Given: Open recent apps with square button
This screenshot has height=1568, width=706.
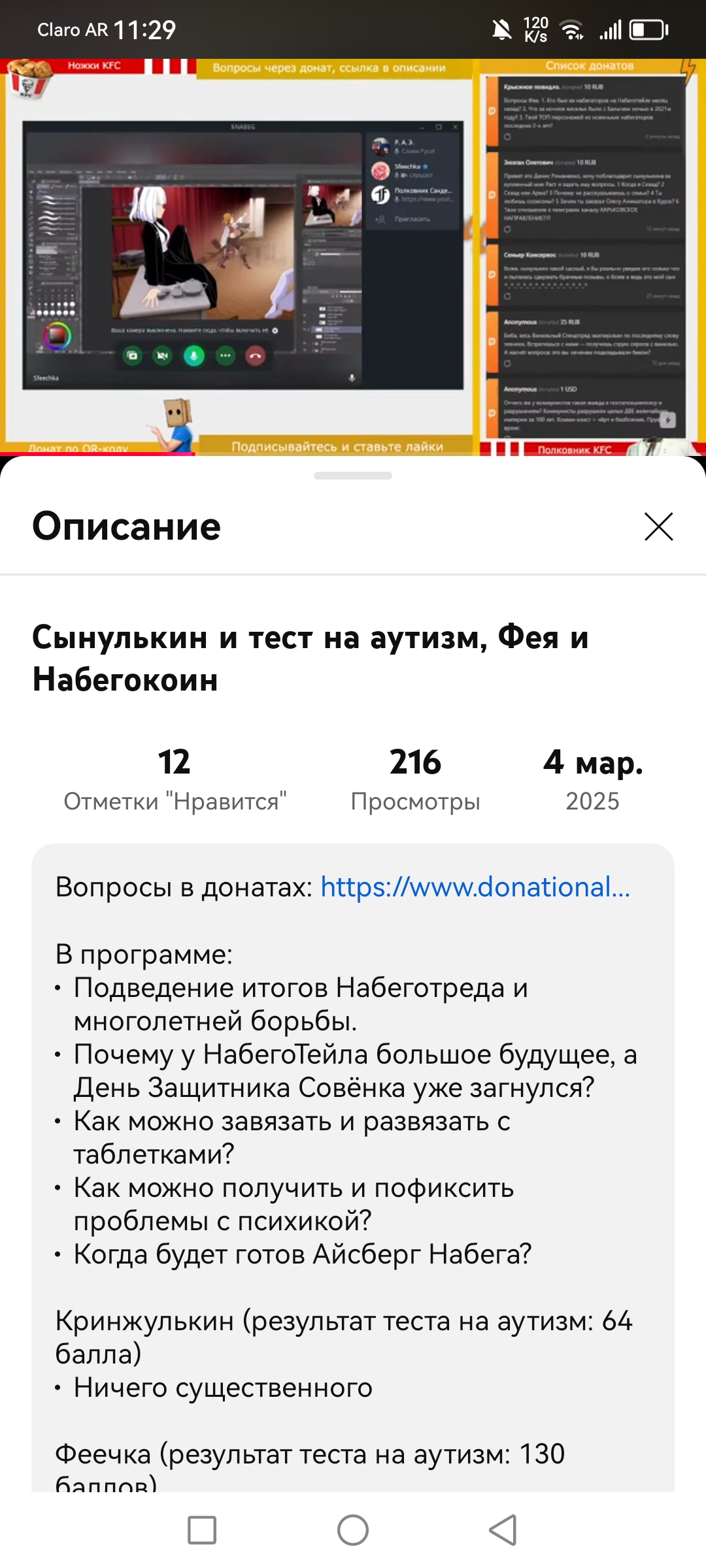Looking at the screenshot, I should tap(202, 1530).
